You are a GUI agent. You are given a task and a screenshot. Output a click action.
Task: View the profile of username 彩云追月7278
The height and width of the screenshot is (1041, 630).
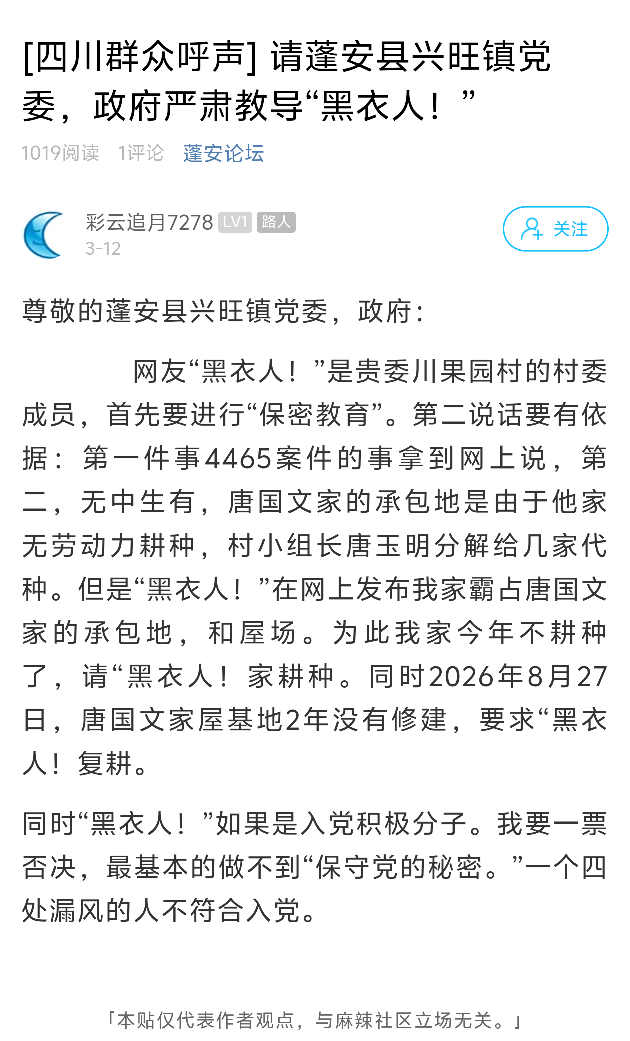149,223
